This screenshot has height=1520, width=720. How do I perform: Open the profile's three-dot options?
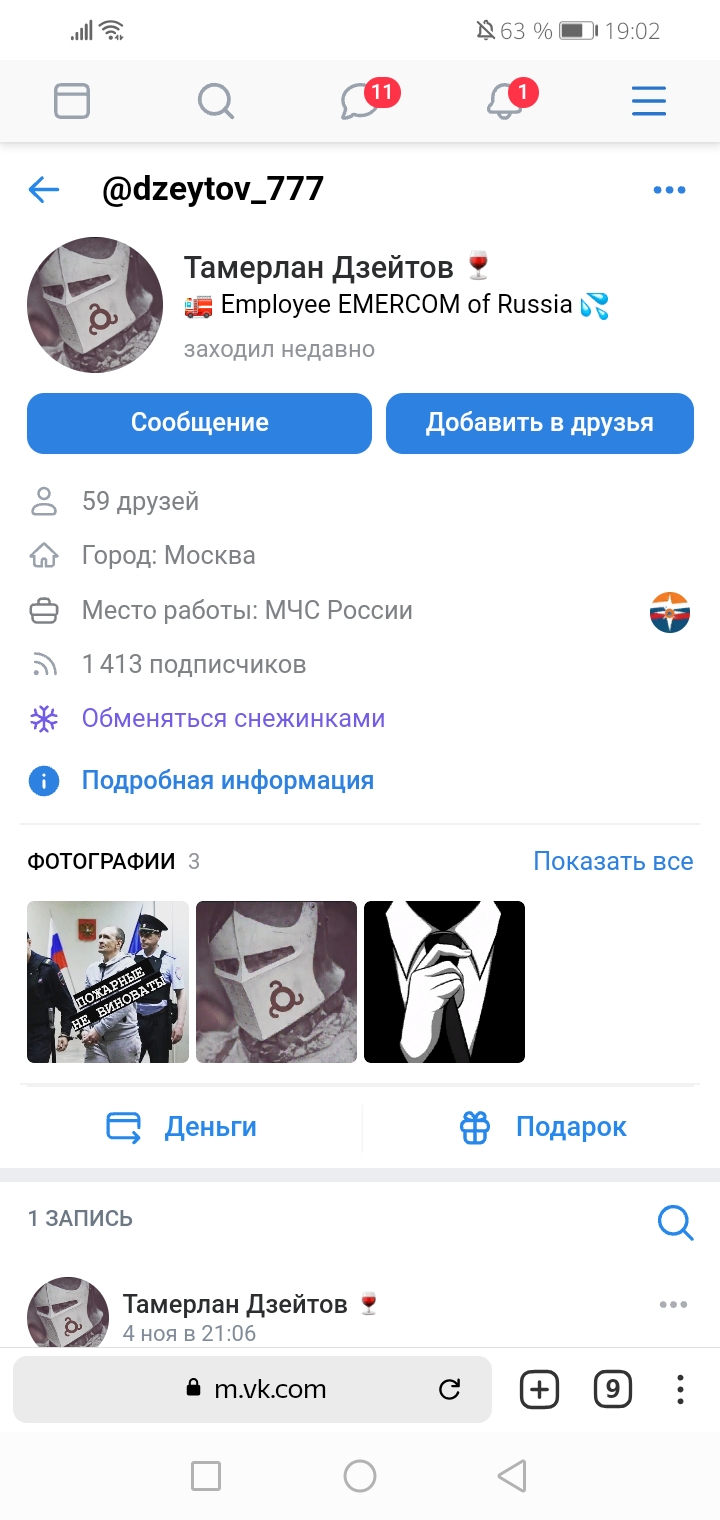pyautogui.click(x=669, y=190)
